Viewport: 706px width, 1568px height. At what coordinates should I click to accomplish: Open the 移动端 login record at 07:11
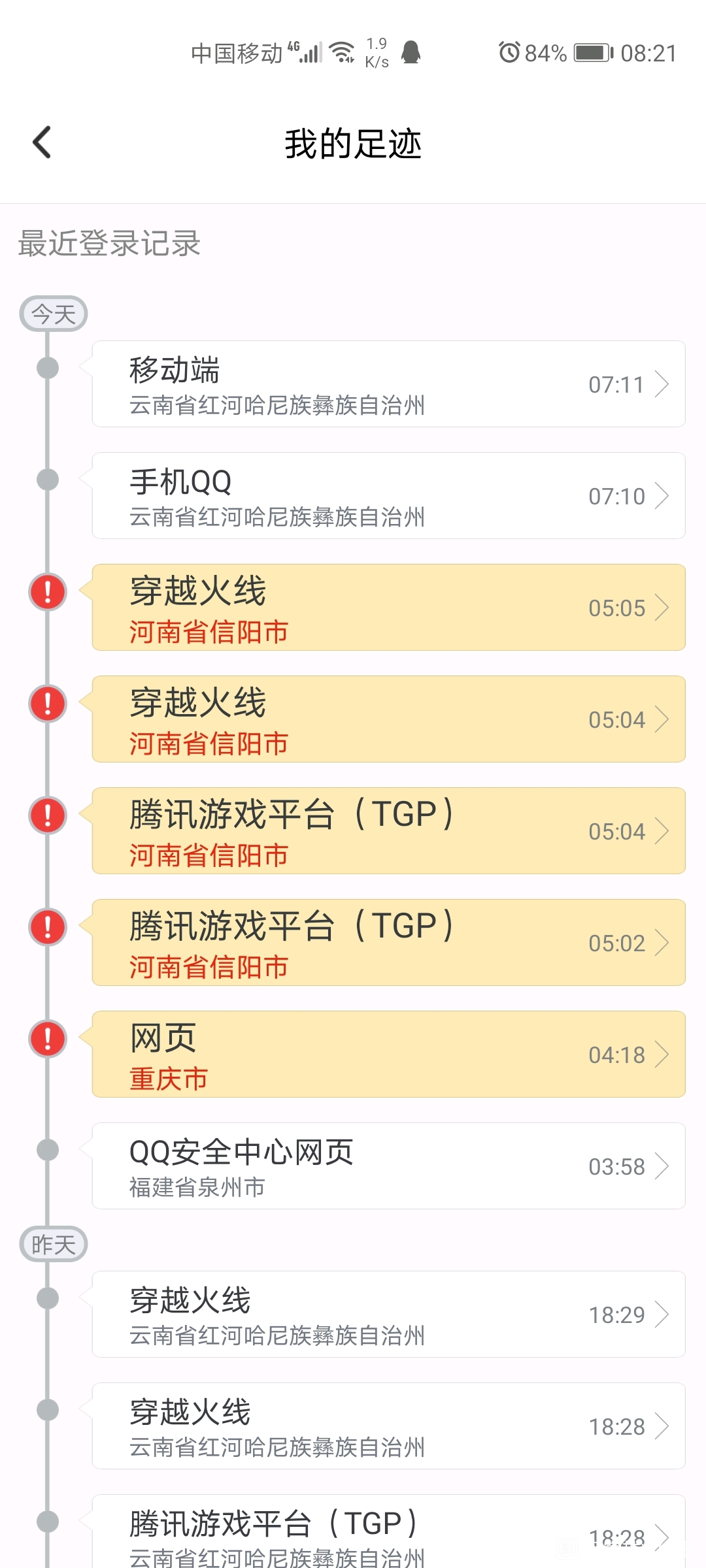pyautogui.click(x=388, y=384)
